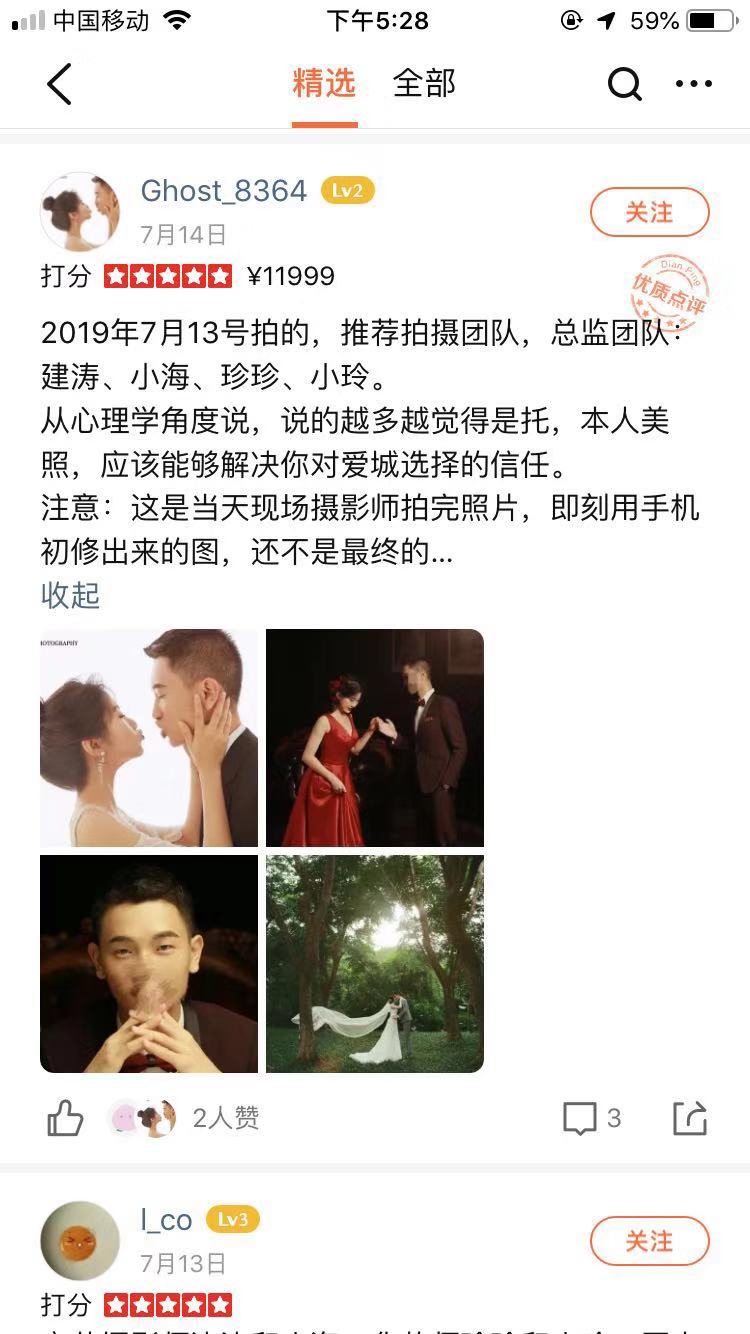Open Ghost_8364's profile avatar
750x1334 pixels.
point(80,212)
